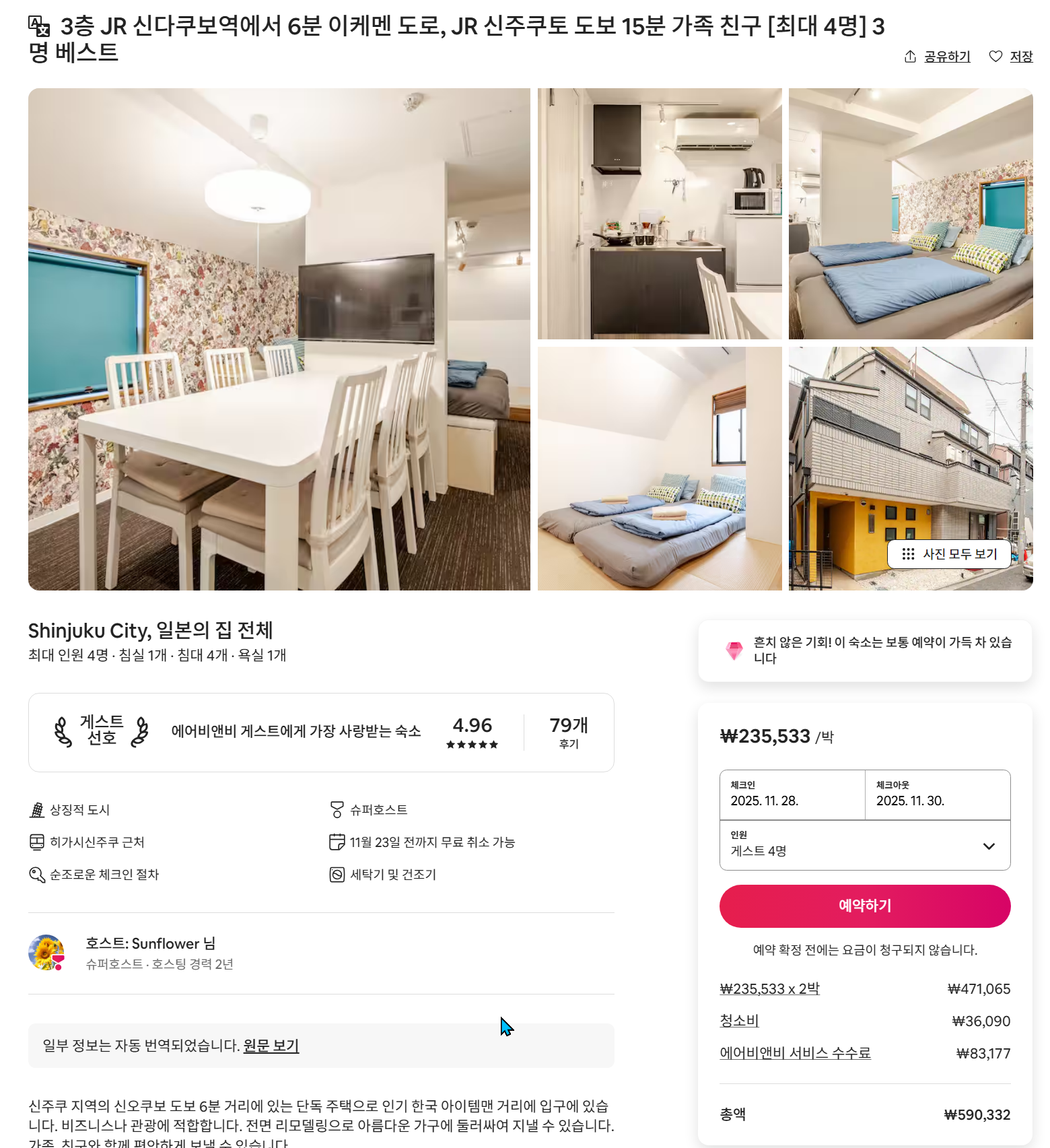Open the 체크아웃 date field

937,795
